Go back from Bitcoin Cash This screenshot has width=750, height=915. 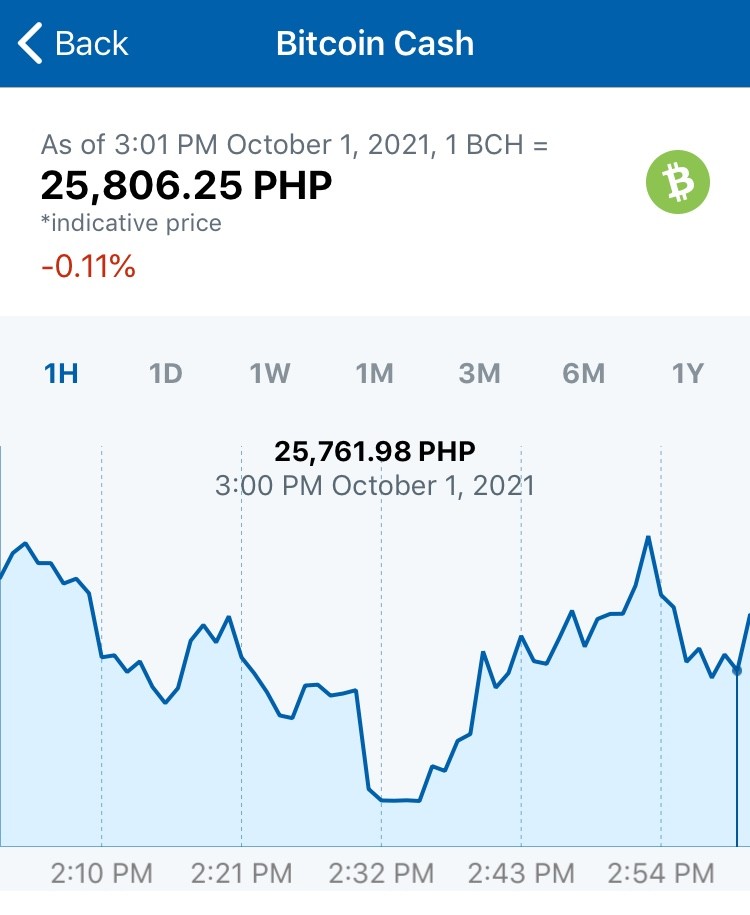[73, 43]
